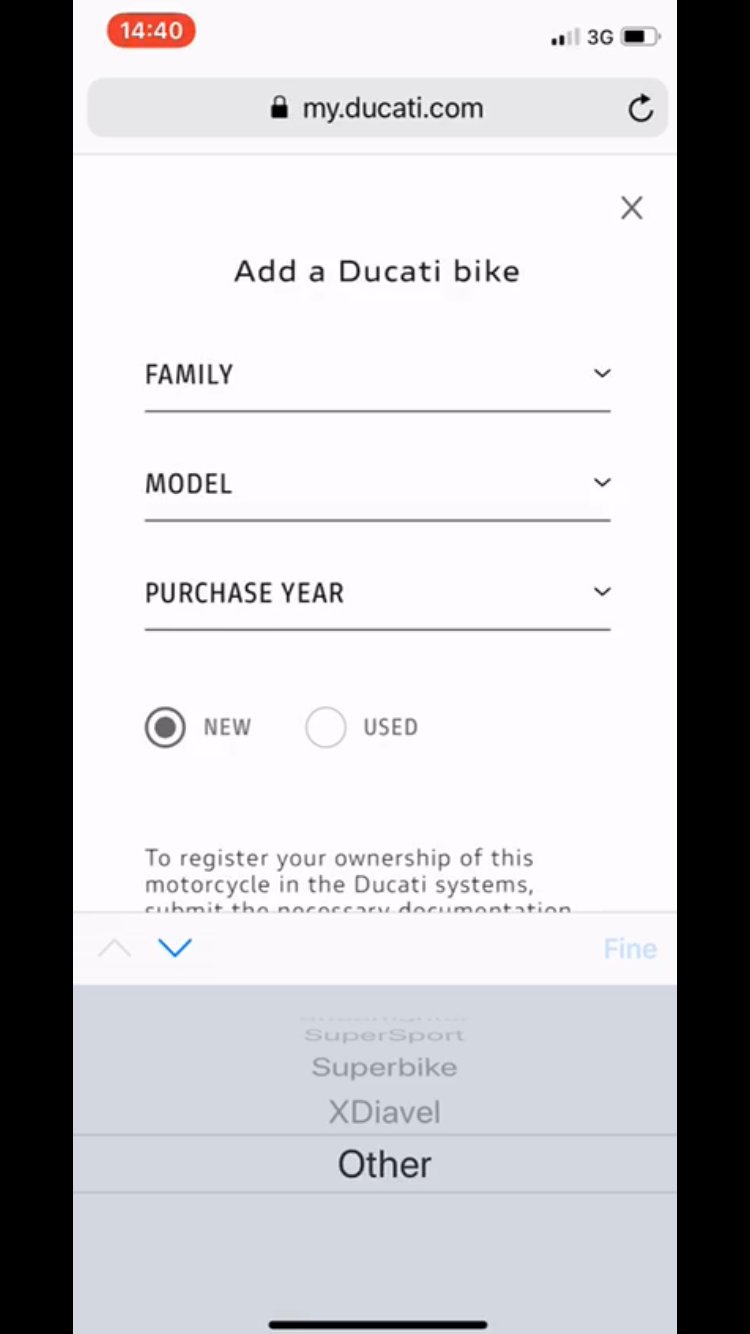Close the Add a Ducati bike dialog

[x=631, y=208]
